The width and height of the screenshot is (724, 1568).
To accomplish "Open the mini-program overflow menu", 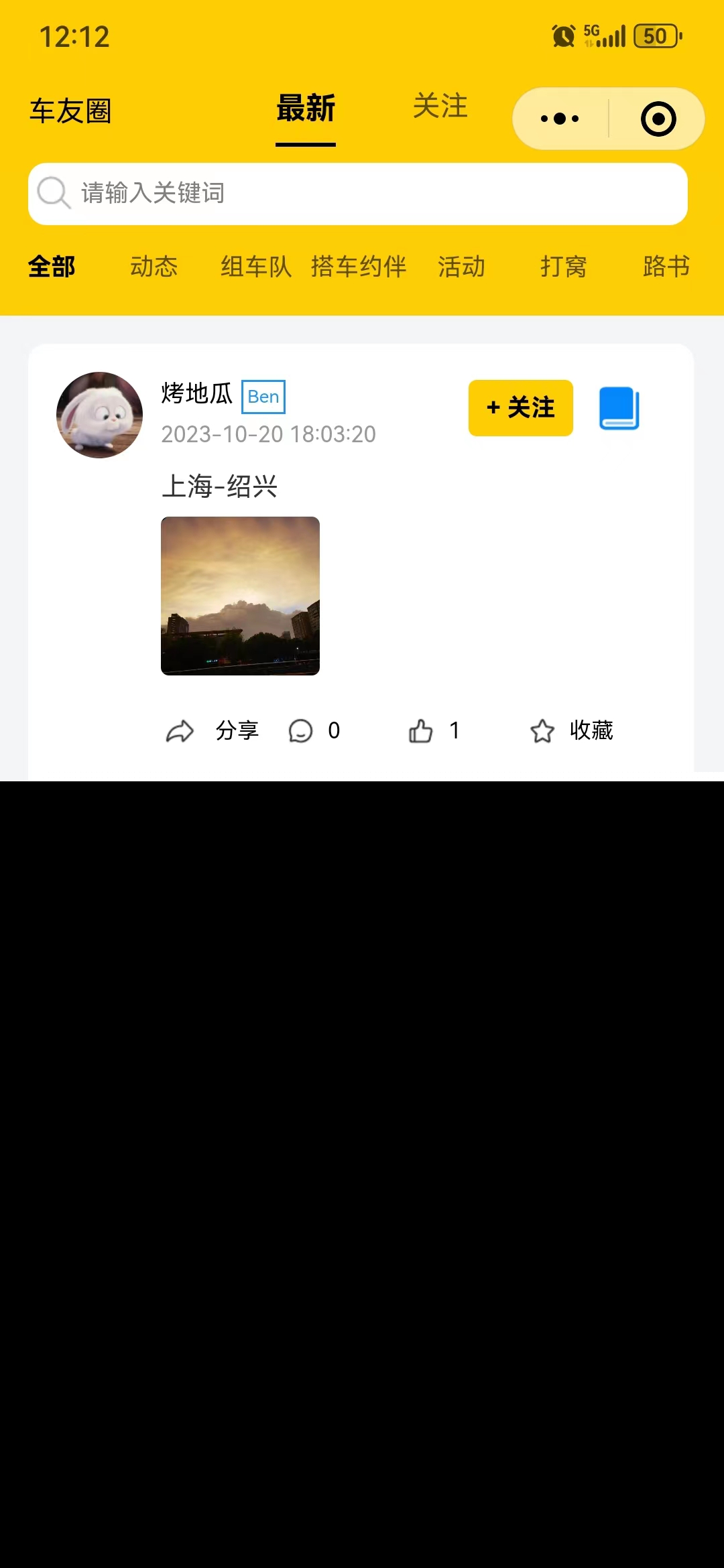I will 560,119.
